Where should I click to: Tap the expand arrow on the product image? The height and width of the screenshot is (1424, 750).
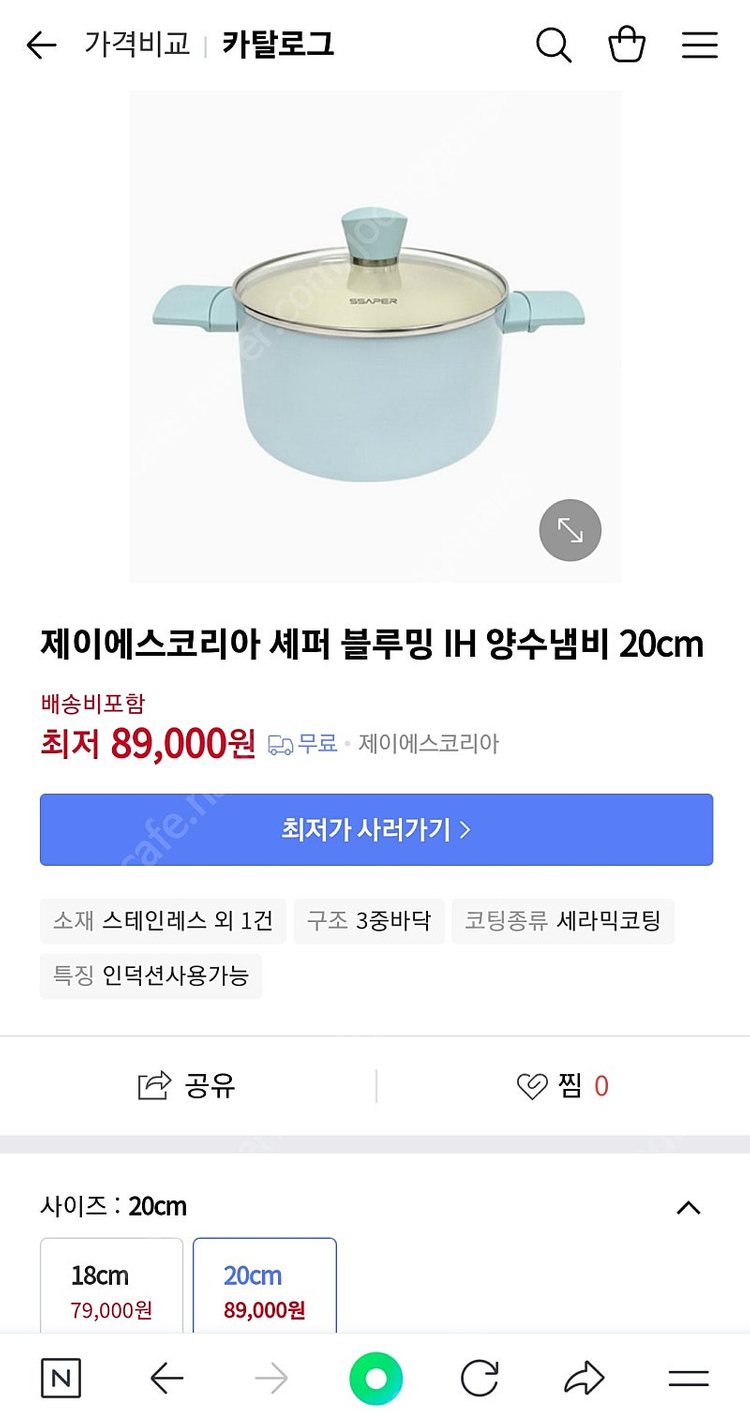coord(570,531)
